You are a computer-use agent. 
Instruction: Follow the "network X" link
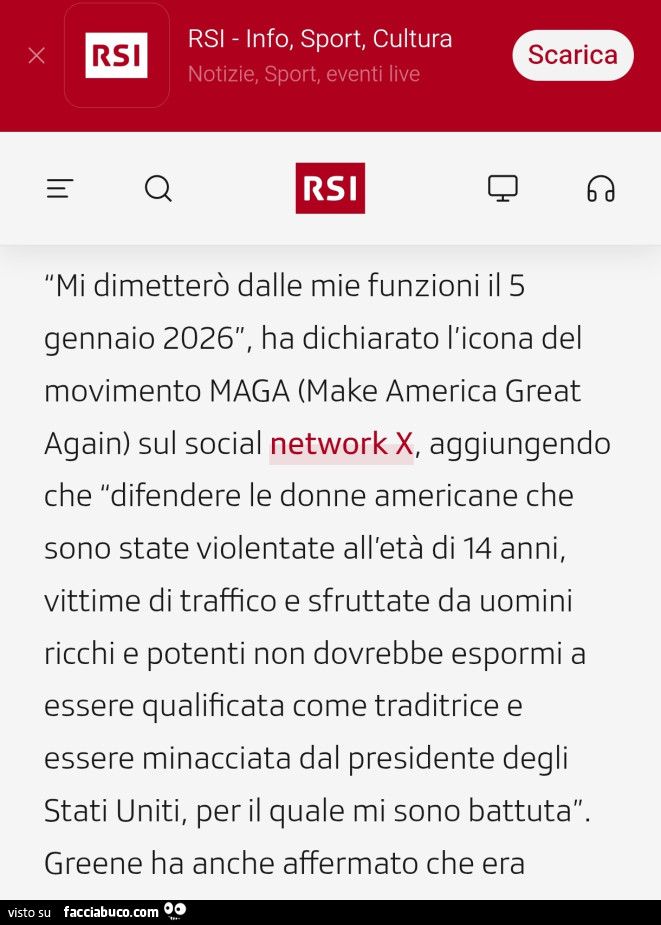[342, 443]
